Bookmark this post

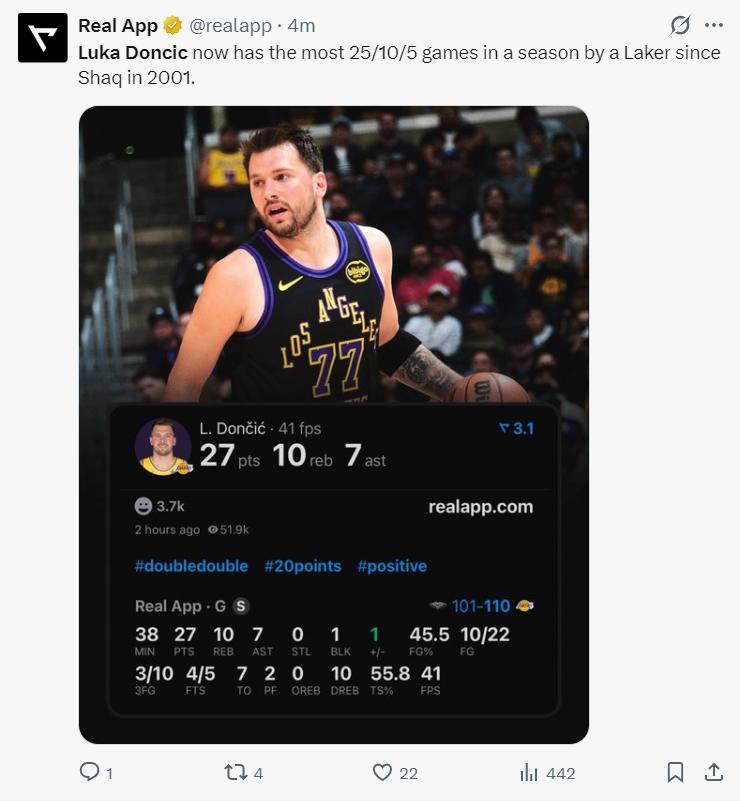pyautogui.click(x=675, y=772)
